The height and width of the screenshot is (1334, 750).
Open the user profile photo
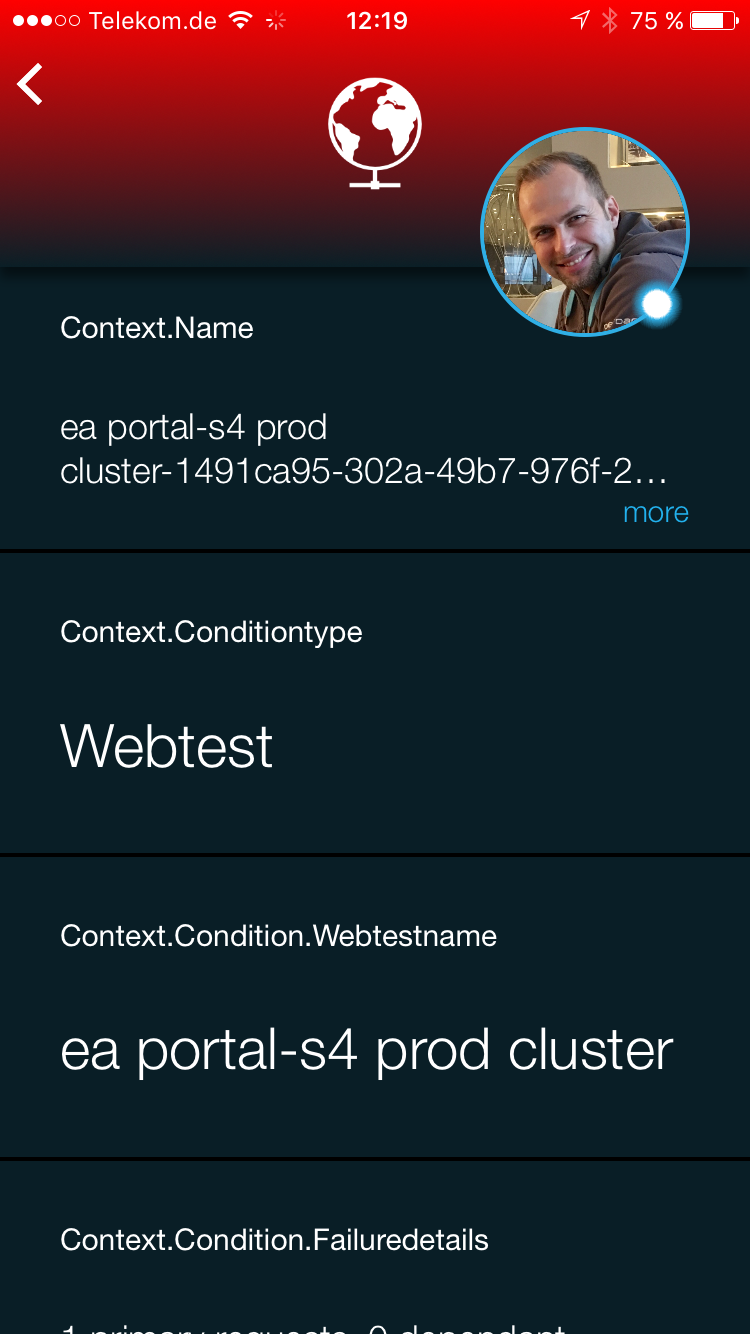pos(585,231)
